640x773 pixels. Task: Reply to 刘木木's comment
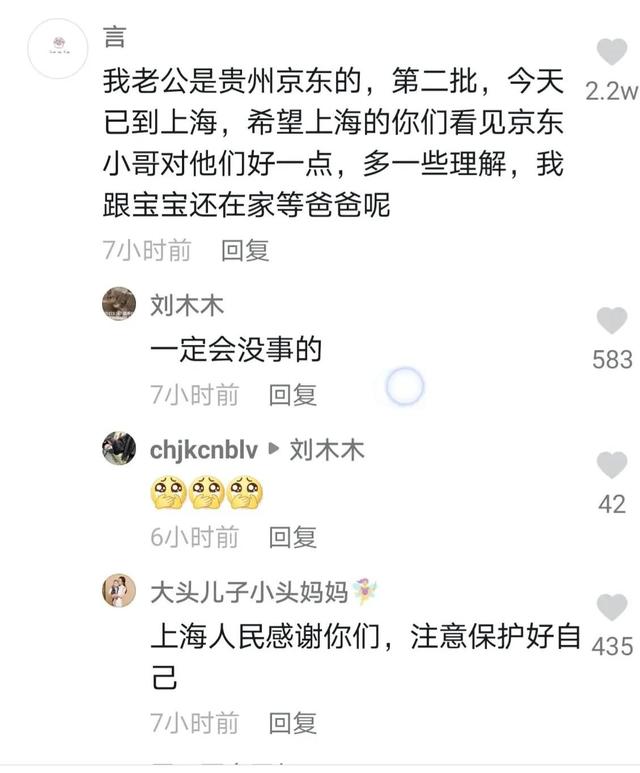[292, 394]
